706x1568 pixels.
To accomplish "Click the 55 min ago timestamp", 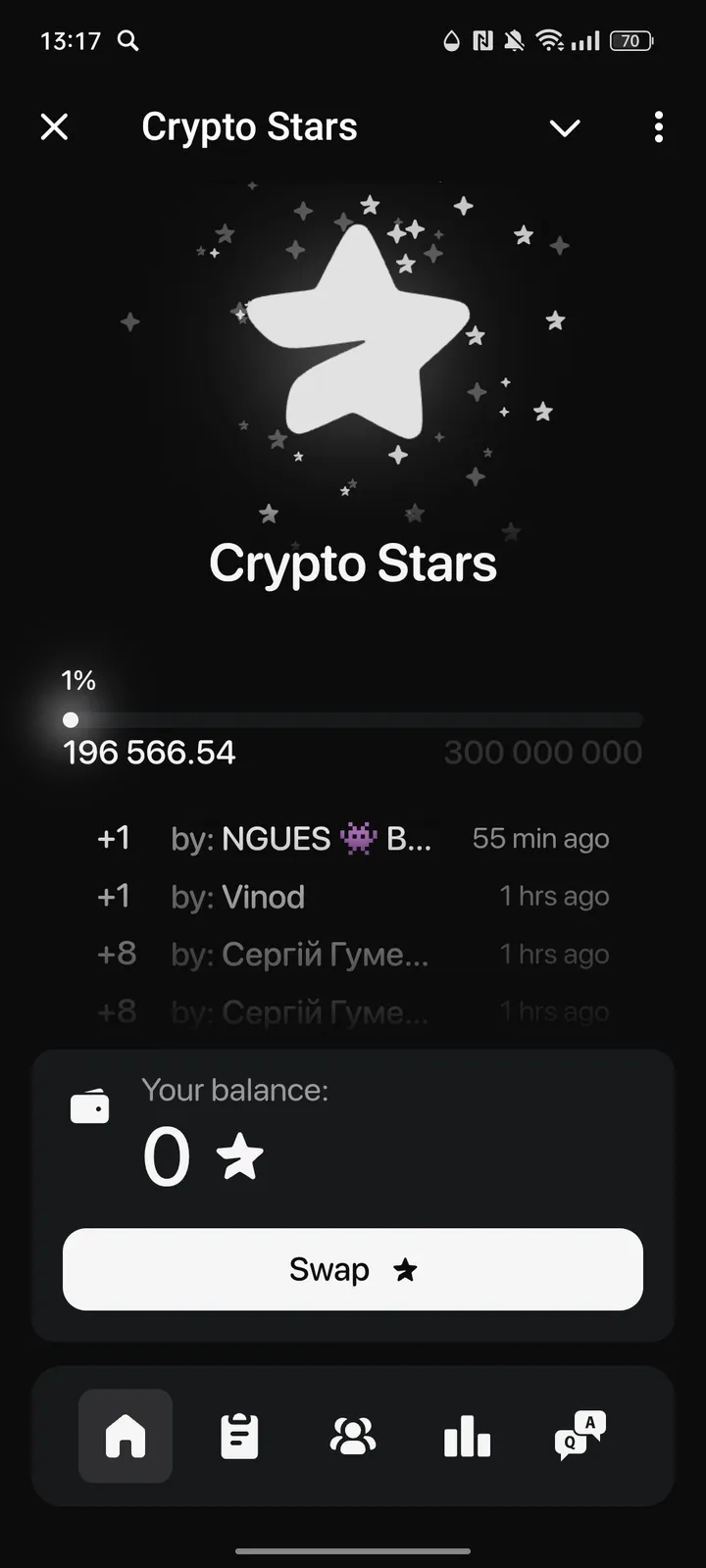I will pos(539,838).
